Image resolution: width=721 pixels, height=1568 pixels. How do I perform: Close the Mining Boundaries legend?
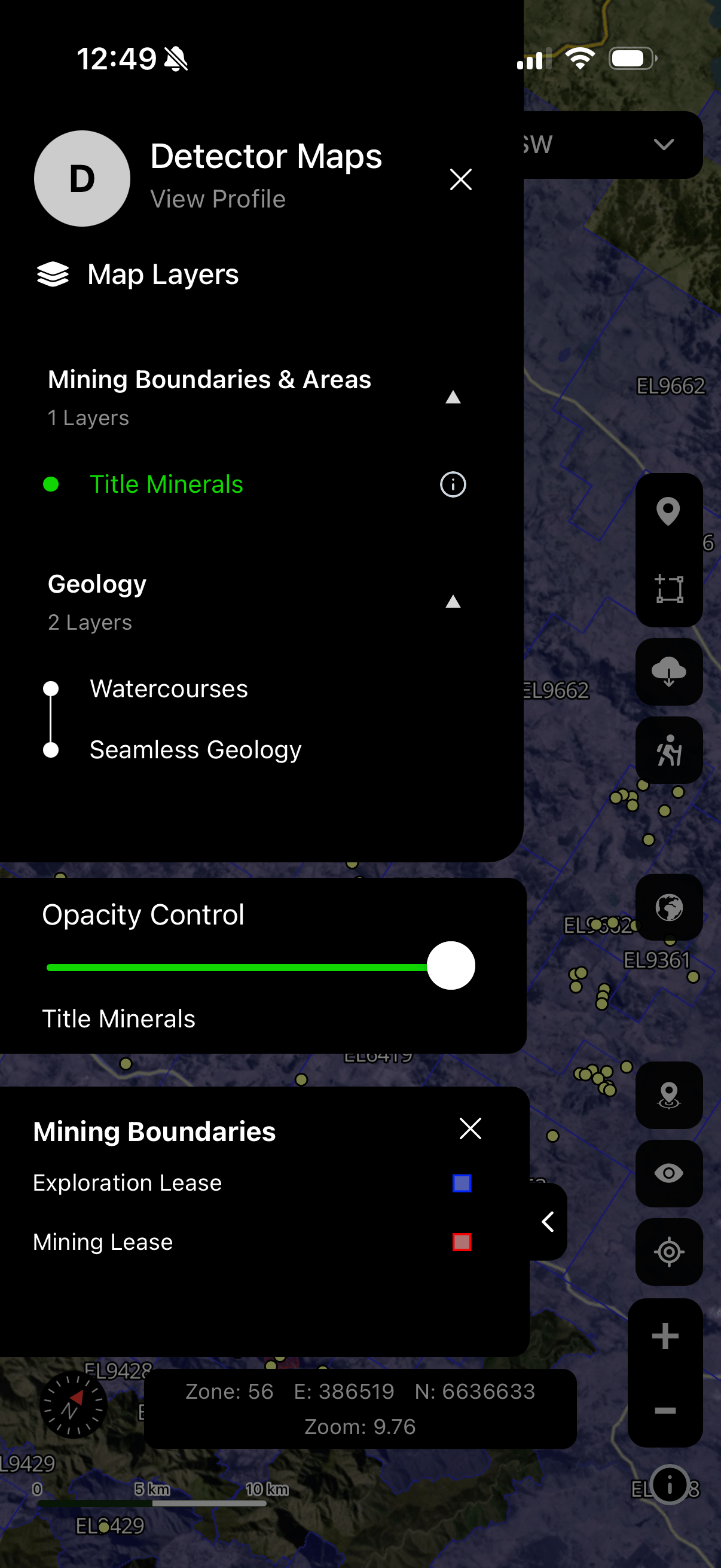point(471,1128)
